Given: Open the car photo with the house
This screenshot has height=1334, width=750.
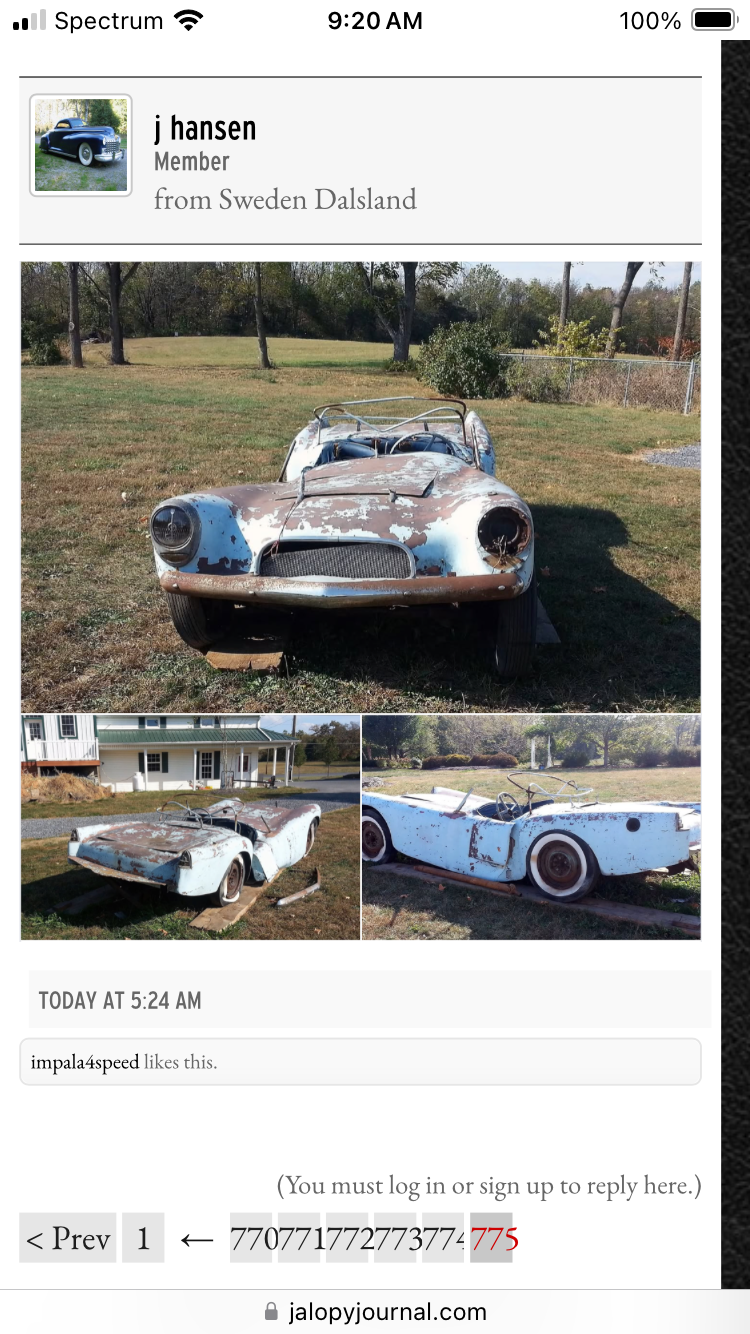Looking at the screenshot, I should pyautogui.click(x=190, y=827).
